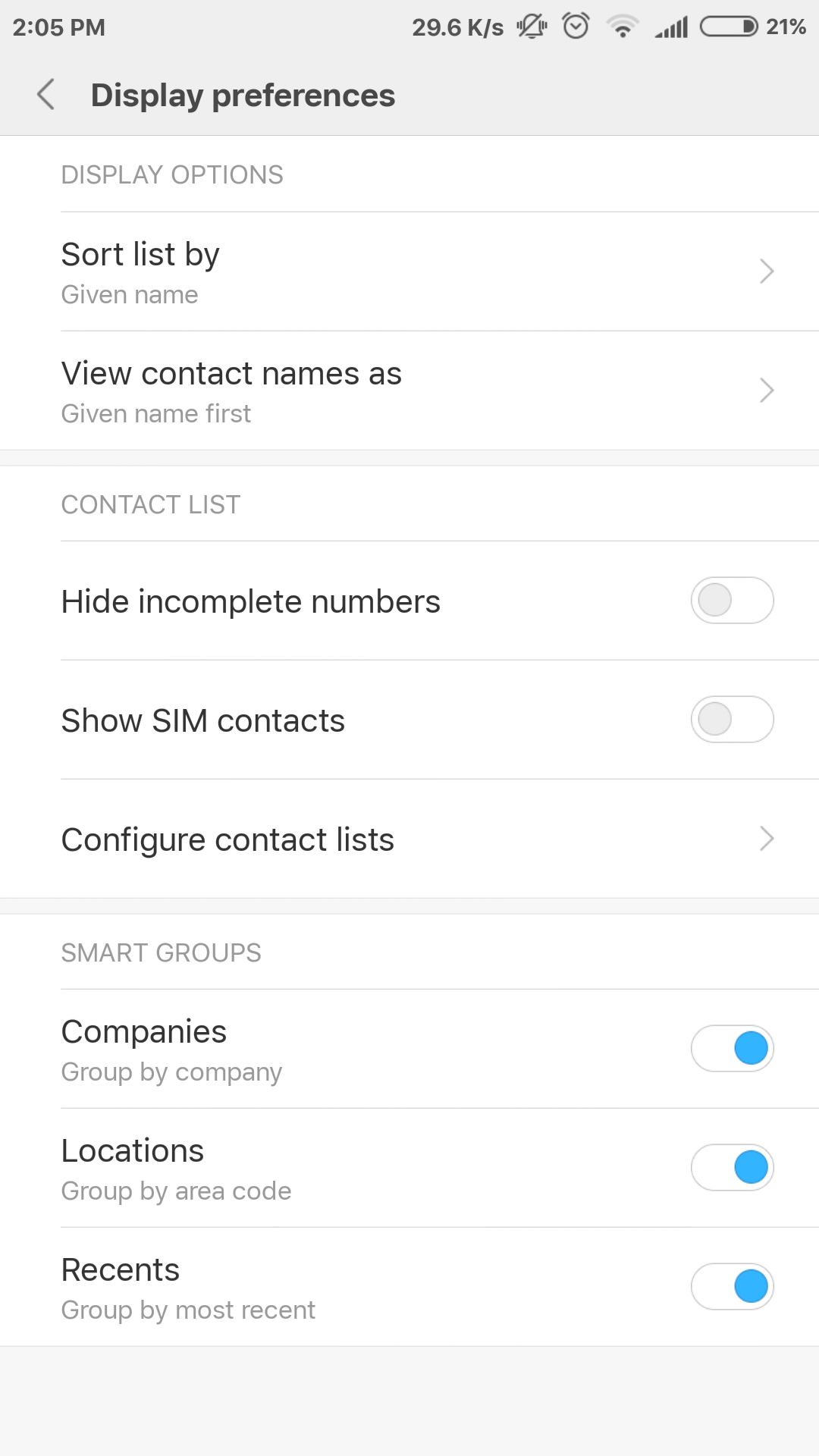Image resolution: width=819 pixels, height=1456 pixels.
Task: Open View contact names as setting
Action: click(409, 391)
